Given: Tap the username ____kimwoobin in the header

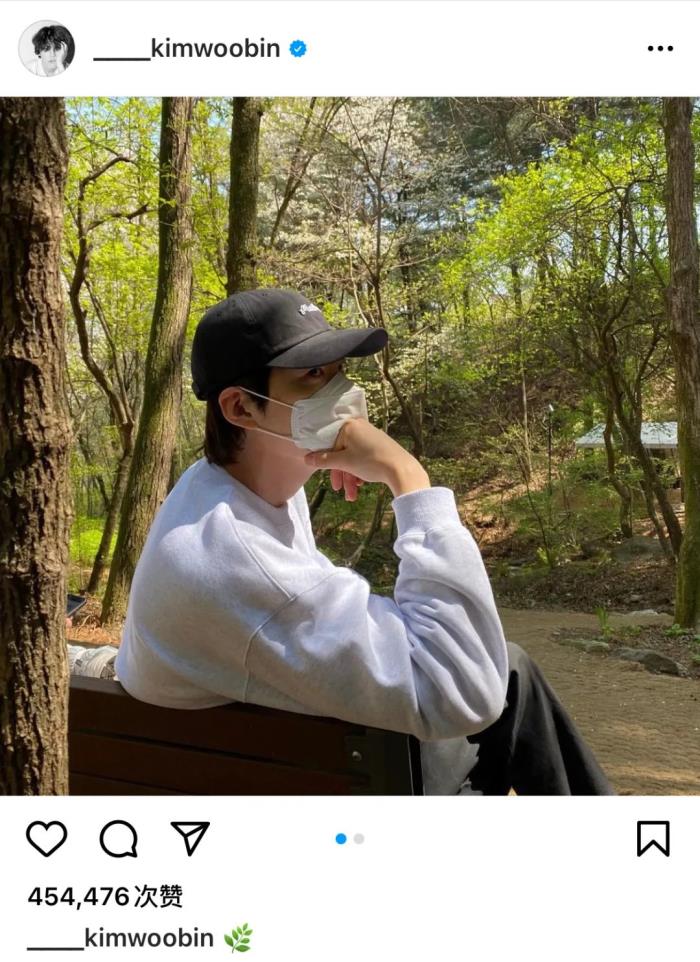Looking at the screenshot, I should [x=187, y=48].
